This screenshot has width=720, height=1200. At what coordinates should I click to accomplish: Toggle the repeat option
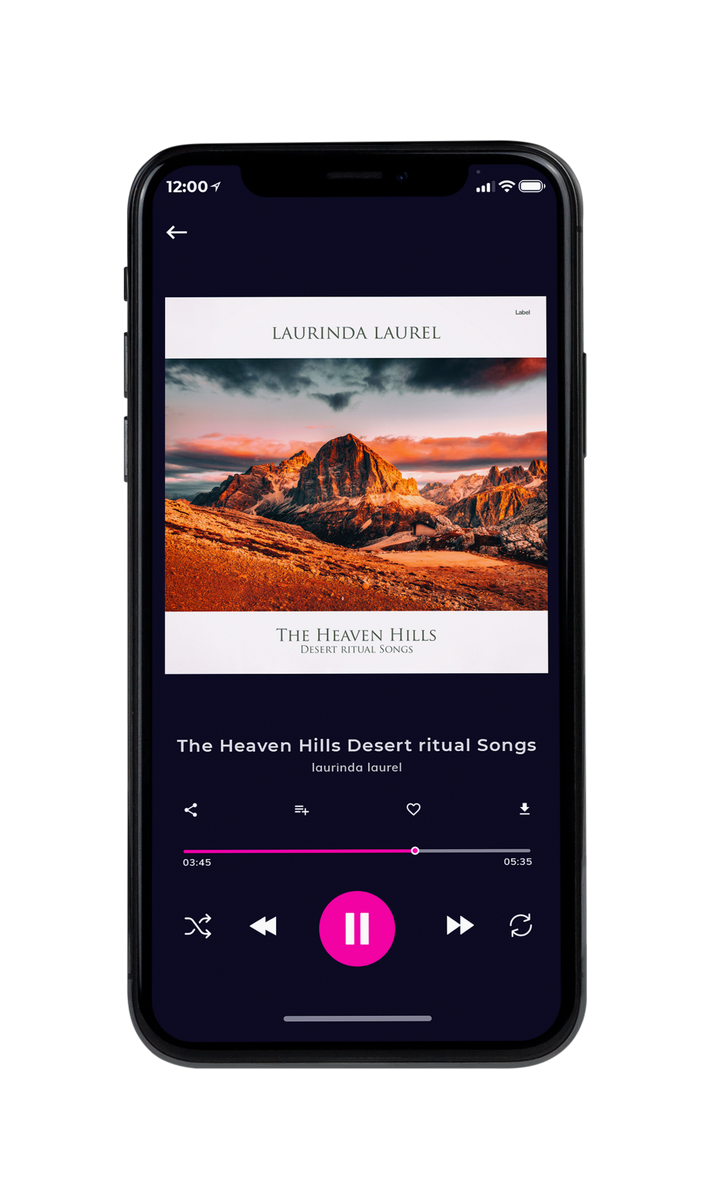coord(520,926)
